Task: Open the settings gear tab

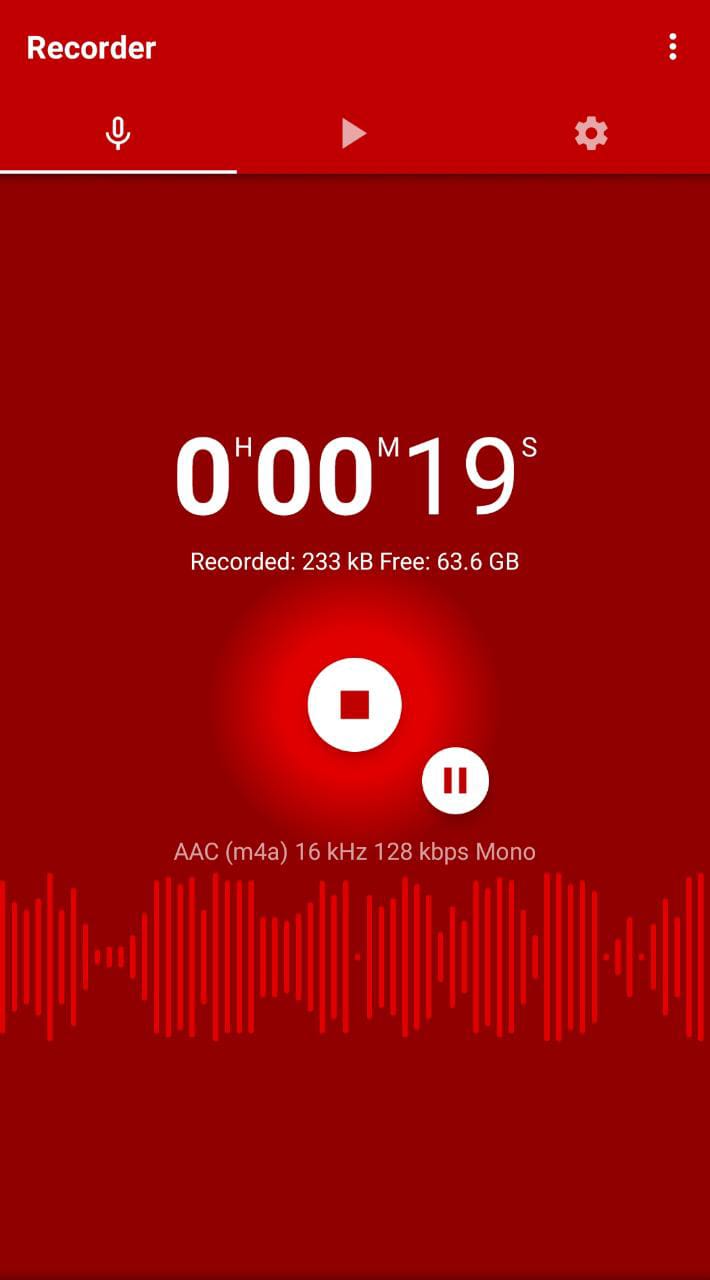Action: (x=591, y=133)
